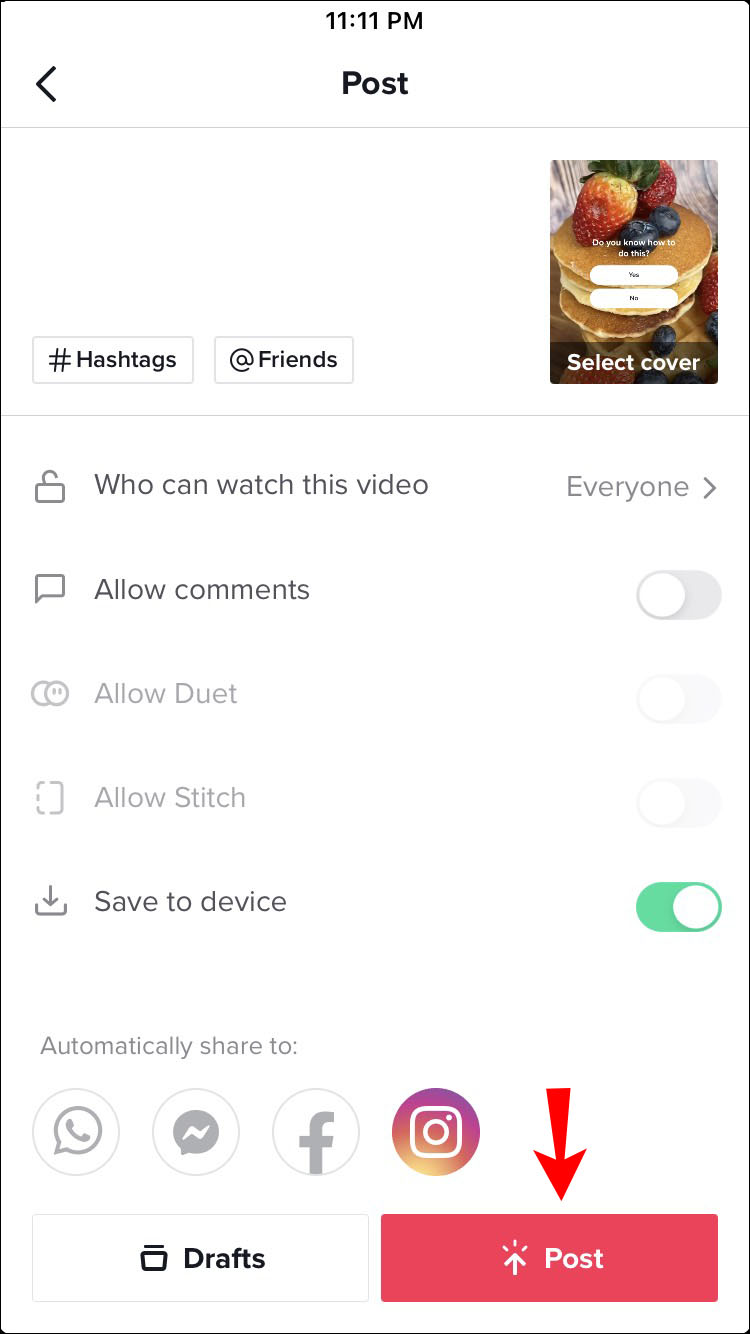Toggle the Allow Stitch switch
Screen dimensions: 750x1334
678,803
